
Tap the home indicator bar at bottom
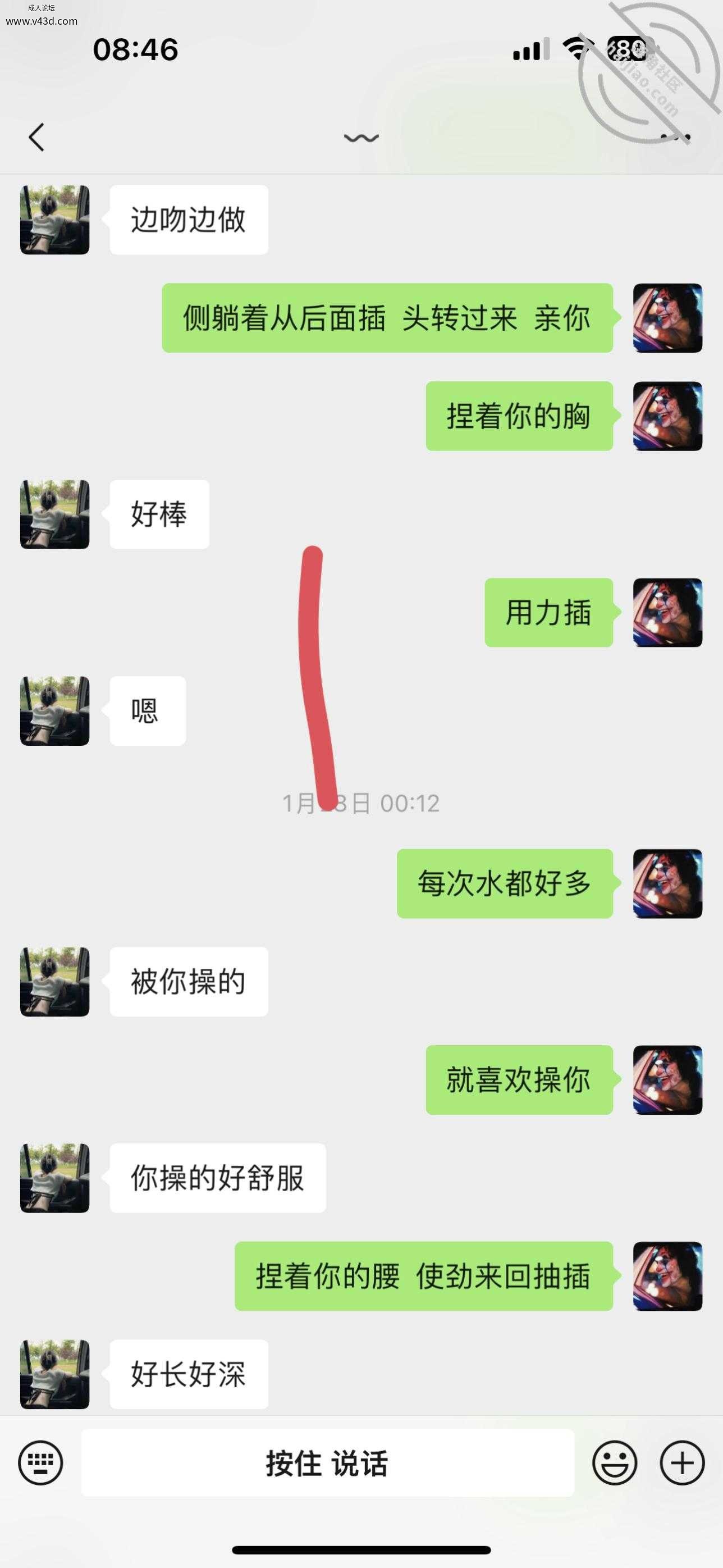pos(361,1549)
